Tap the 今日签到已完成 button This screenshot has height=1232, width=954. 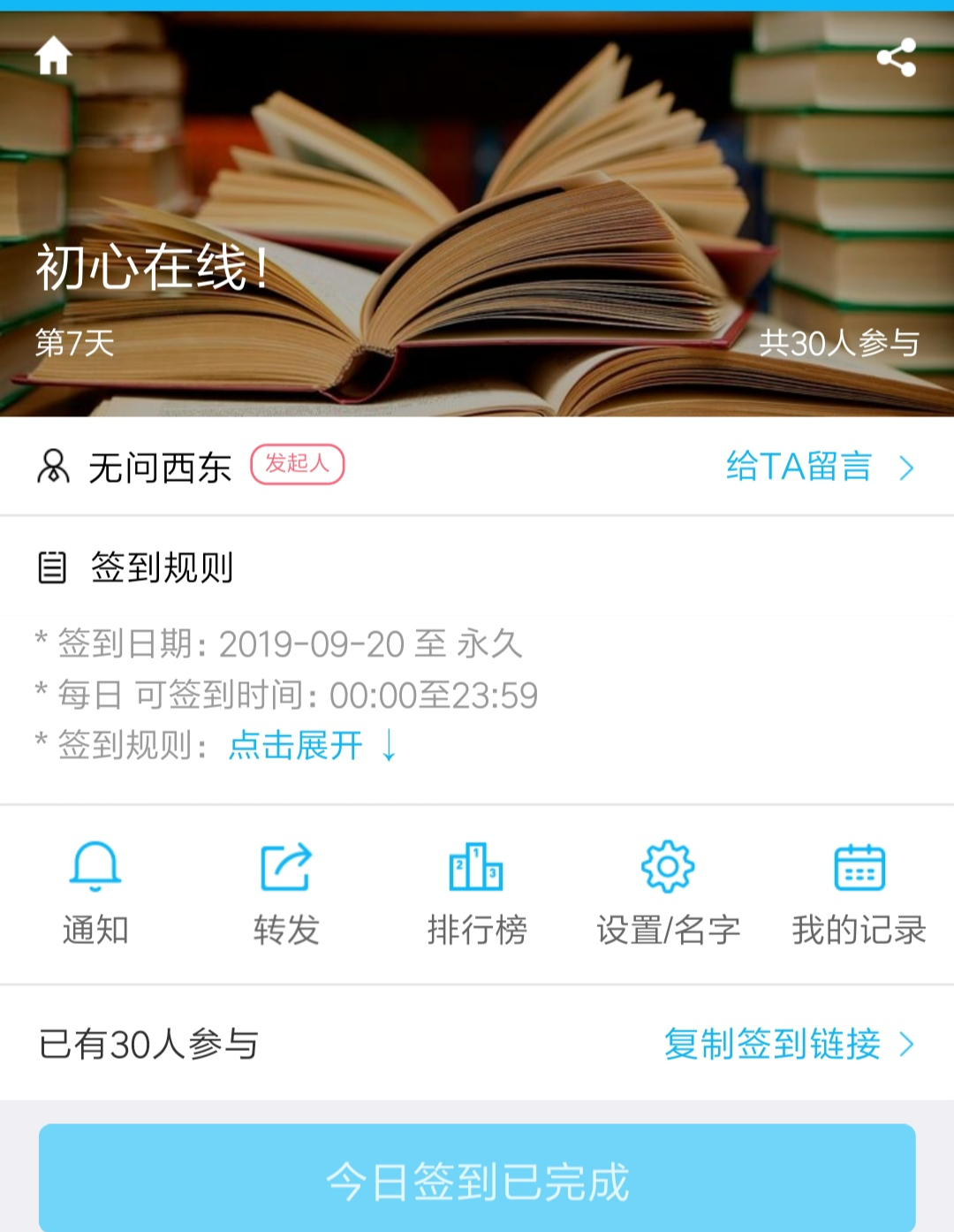click(x=477, y=1180)
